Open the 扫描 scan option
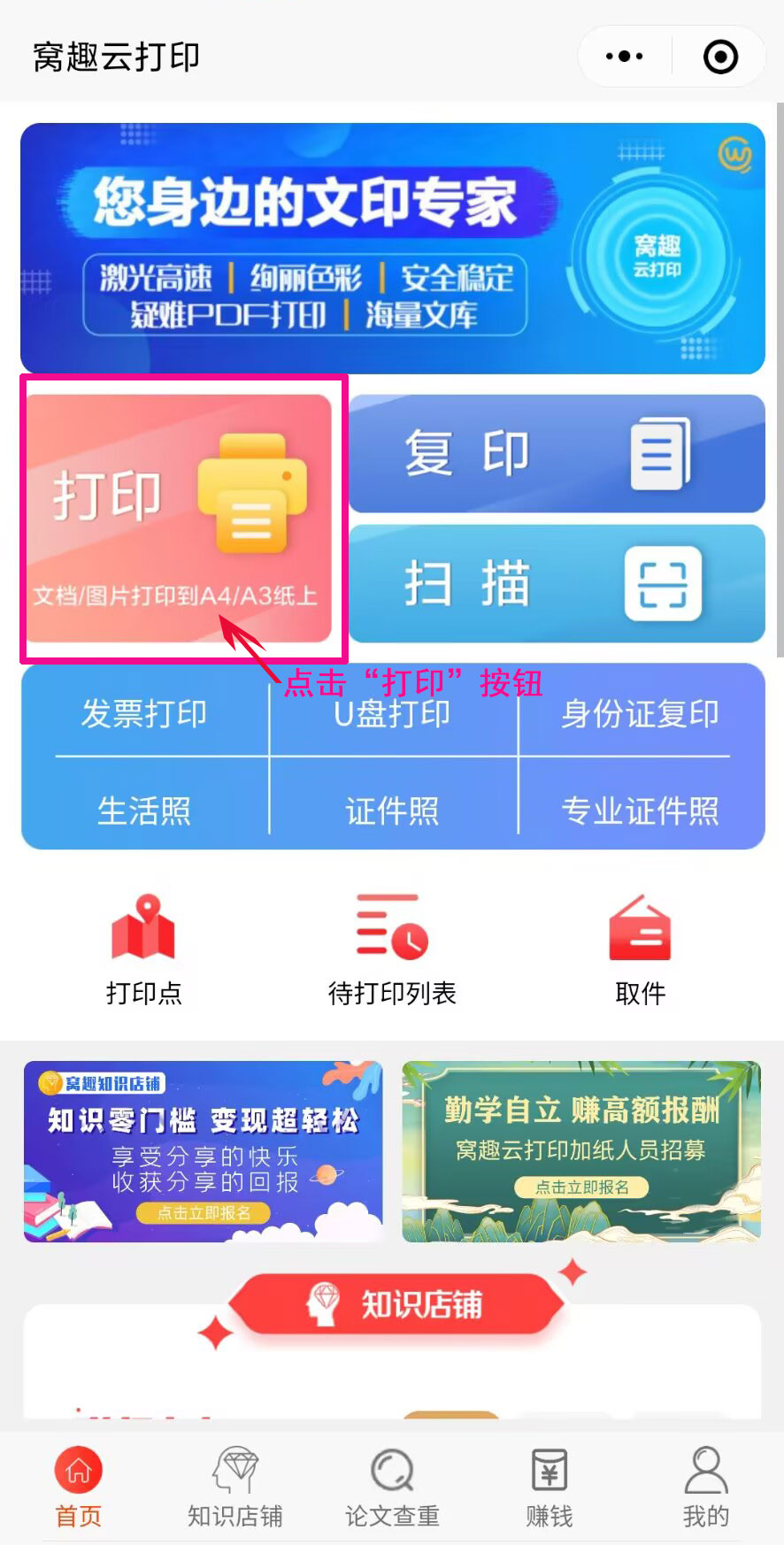This screenshot has width=784, height=1545. 557,584
